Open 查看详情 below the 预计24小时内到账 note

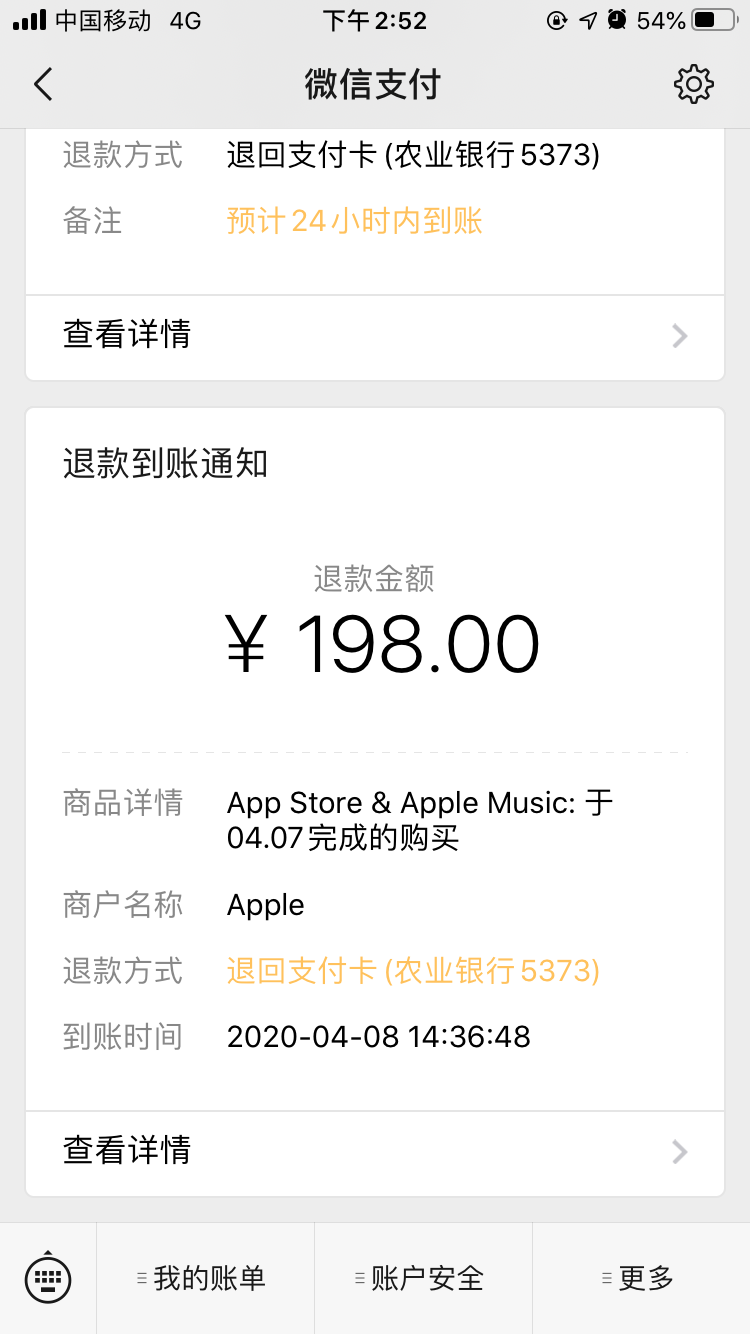(x=374, y=335)
